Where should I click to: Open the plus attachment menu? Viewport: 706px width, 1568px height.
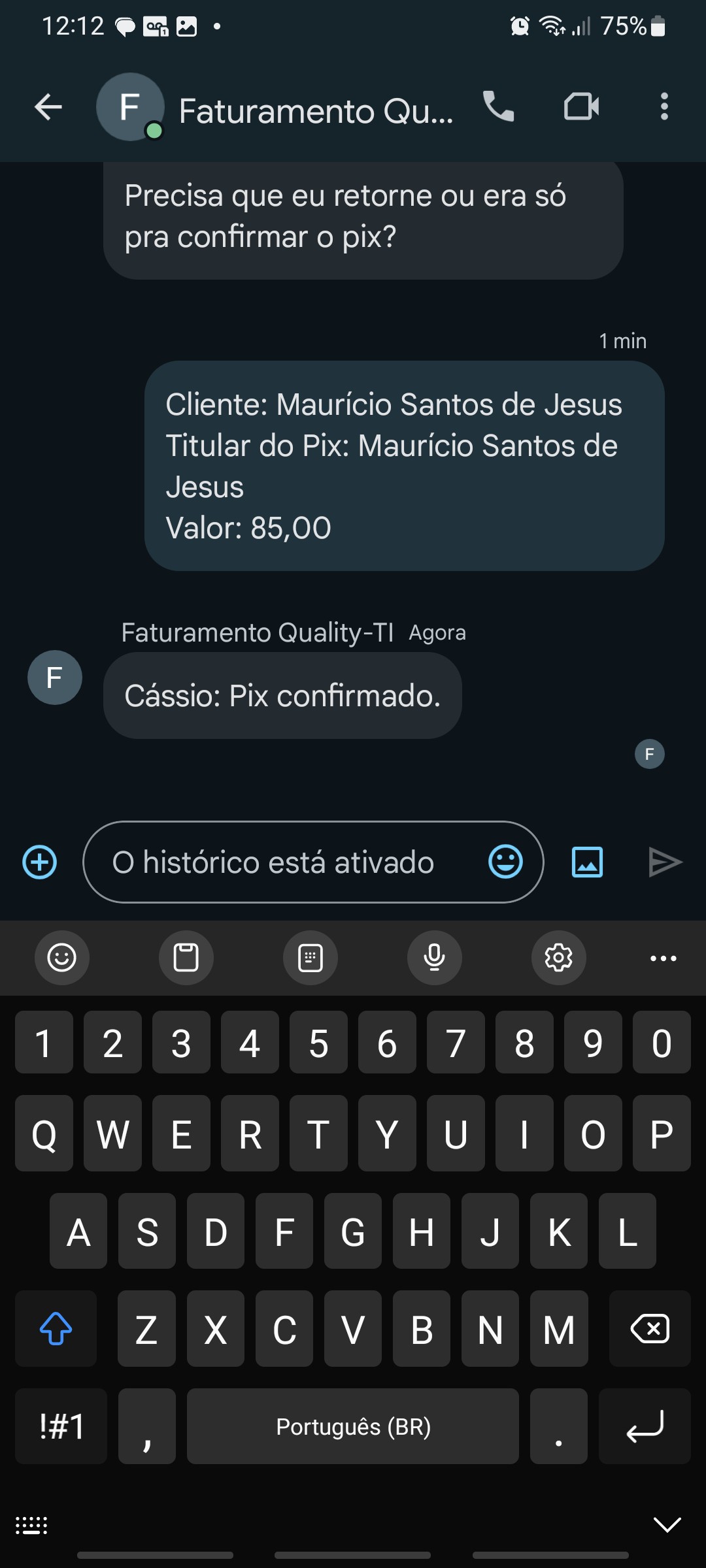point(40,862)
